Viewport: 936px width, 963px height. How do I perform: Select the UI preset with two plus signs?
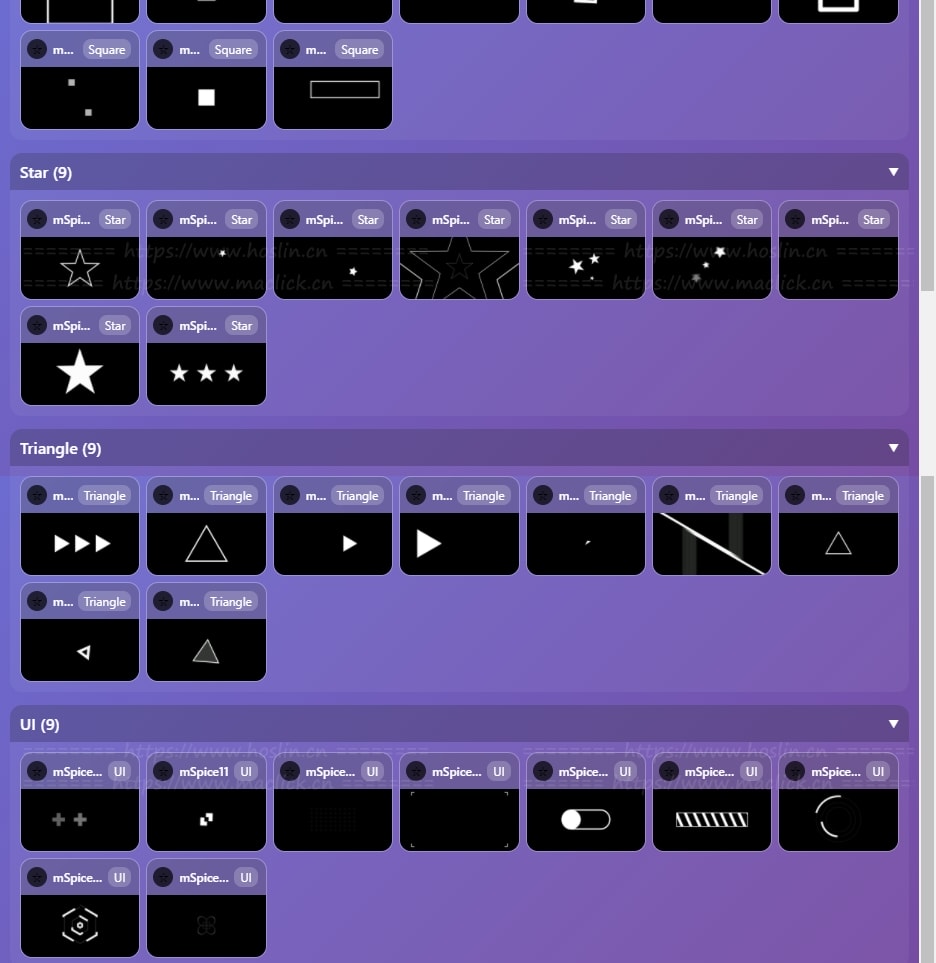click(80, 819)
